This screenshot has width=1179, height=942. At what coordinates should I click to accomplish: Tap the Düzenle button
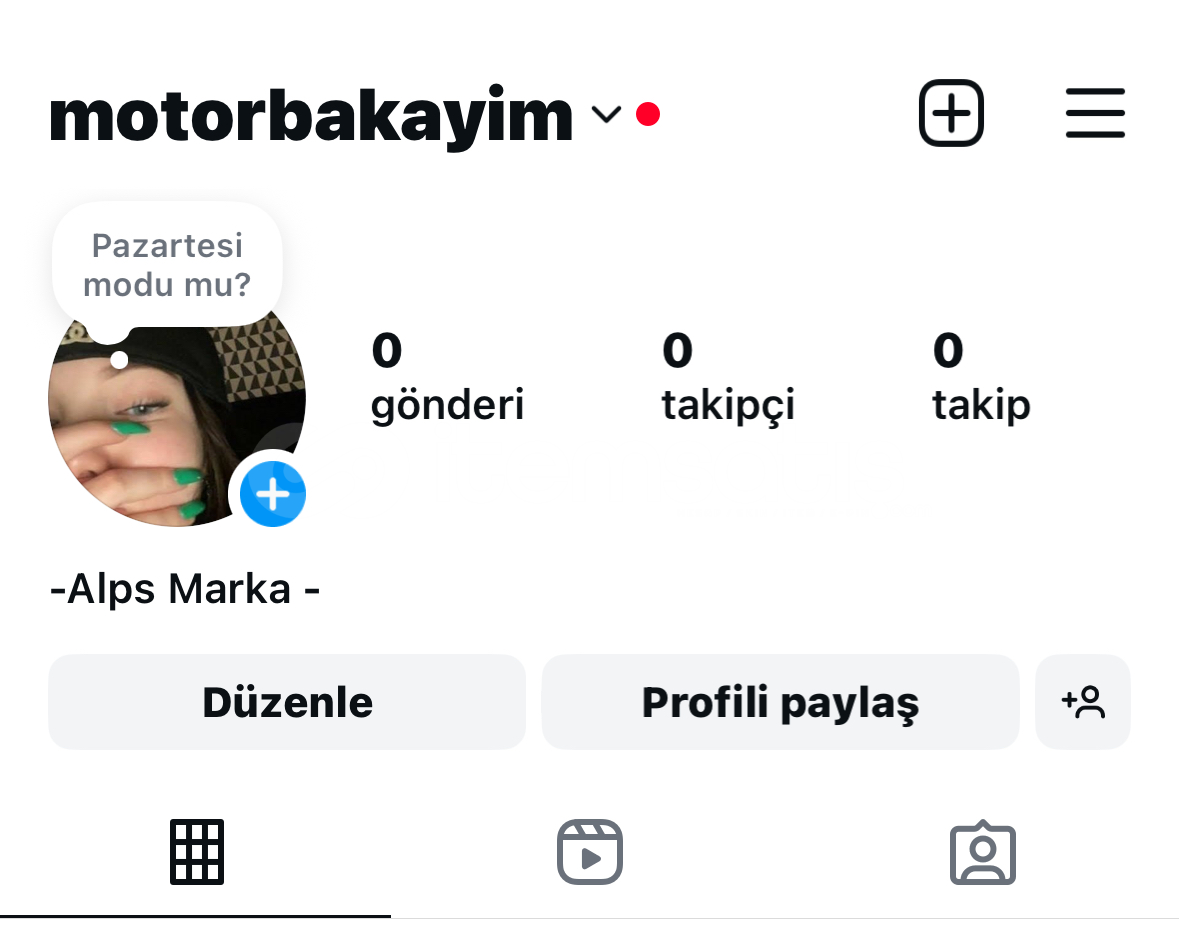(x=287, y=702)
